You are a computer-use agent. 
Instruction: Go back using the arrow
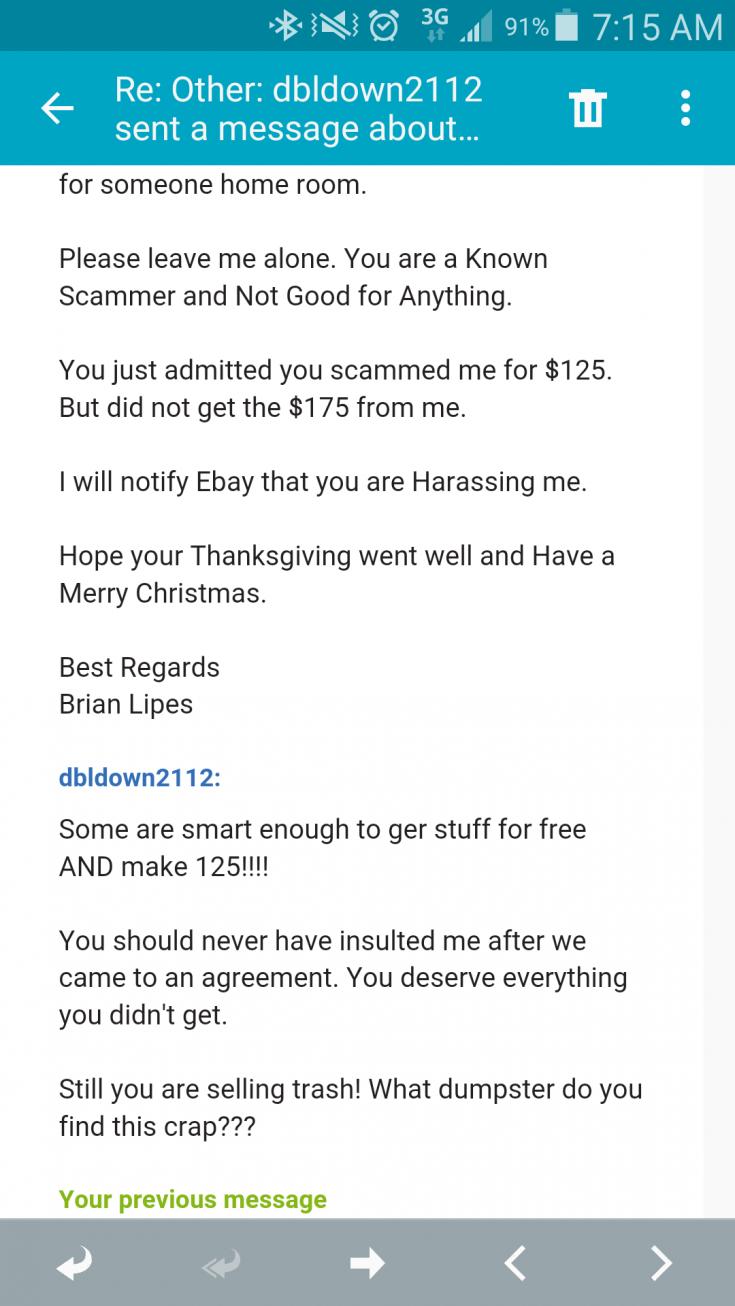click(57, 108)
